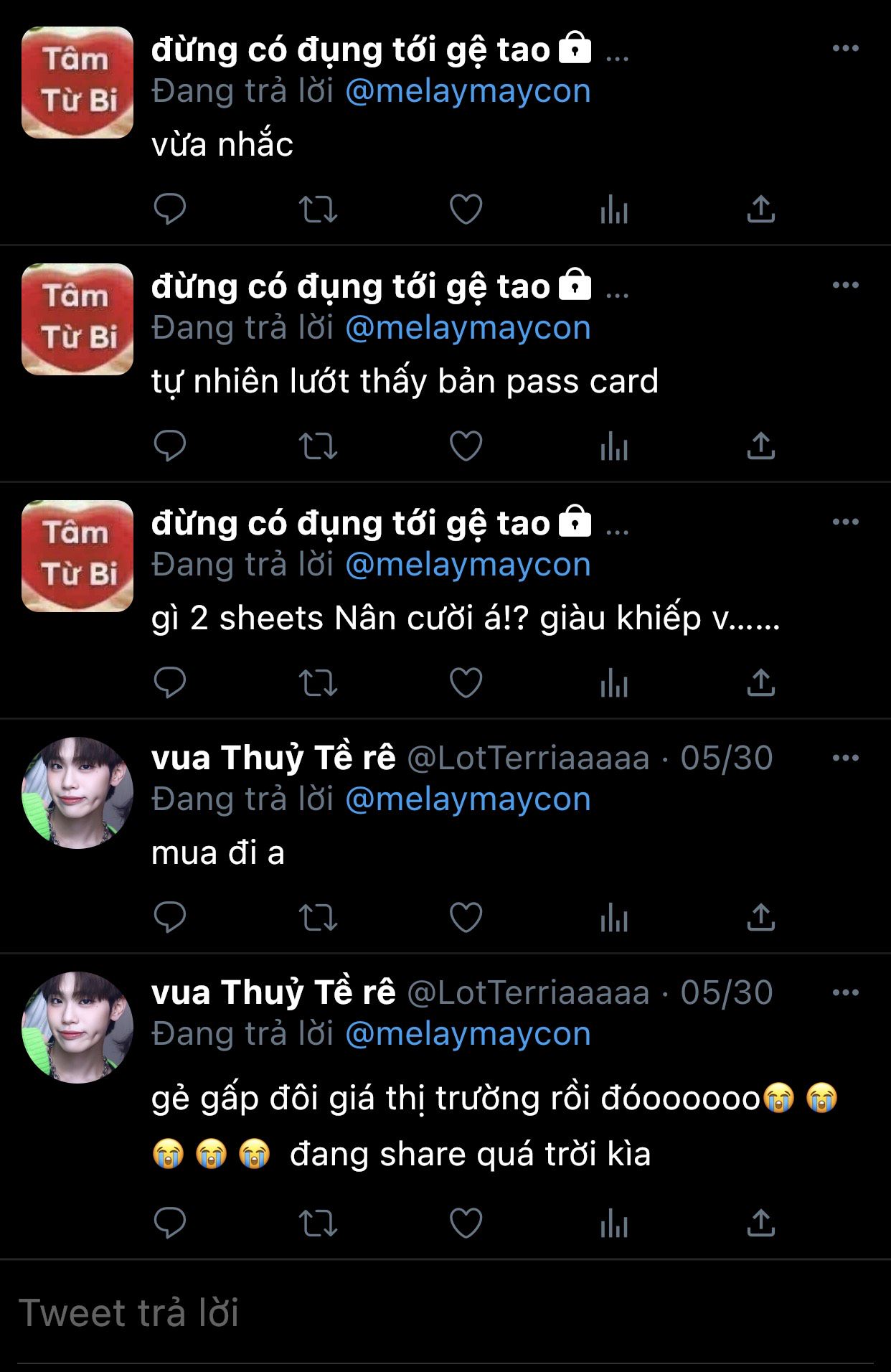
Task: Open overflow menu on 'mua đi a' tweet
Action: click(845, 758)
